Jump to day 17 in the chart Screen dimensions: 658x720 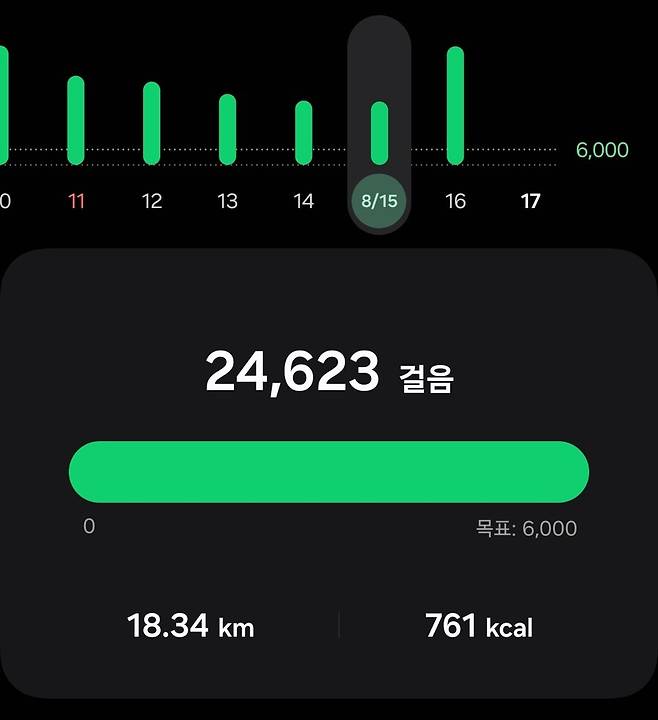531,201
